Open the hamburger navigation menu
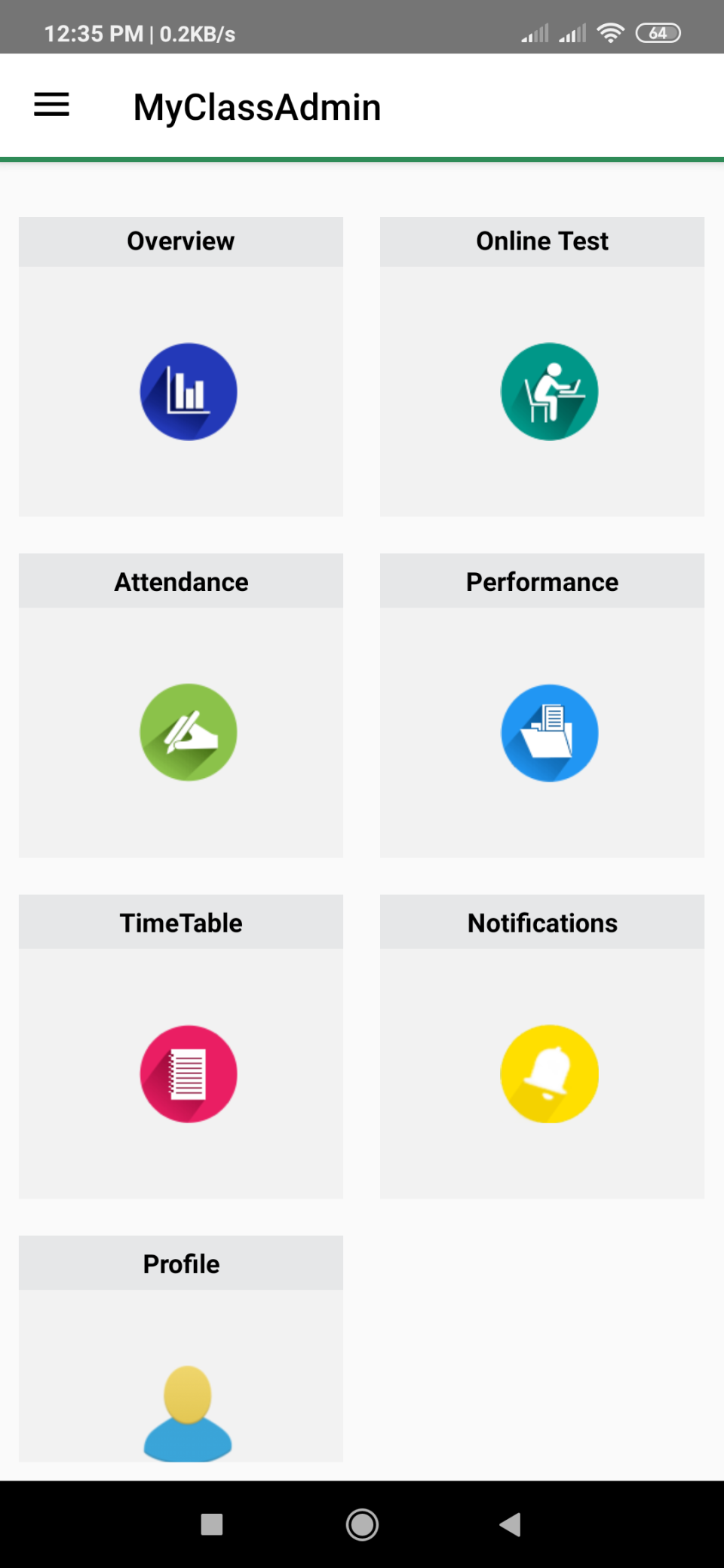 pos(51,105)
